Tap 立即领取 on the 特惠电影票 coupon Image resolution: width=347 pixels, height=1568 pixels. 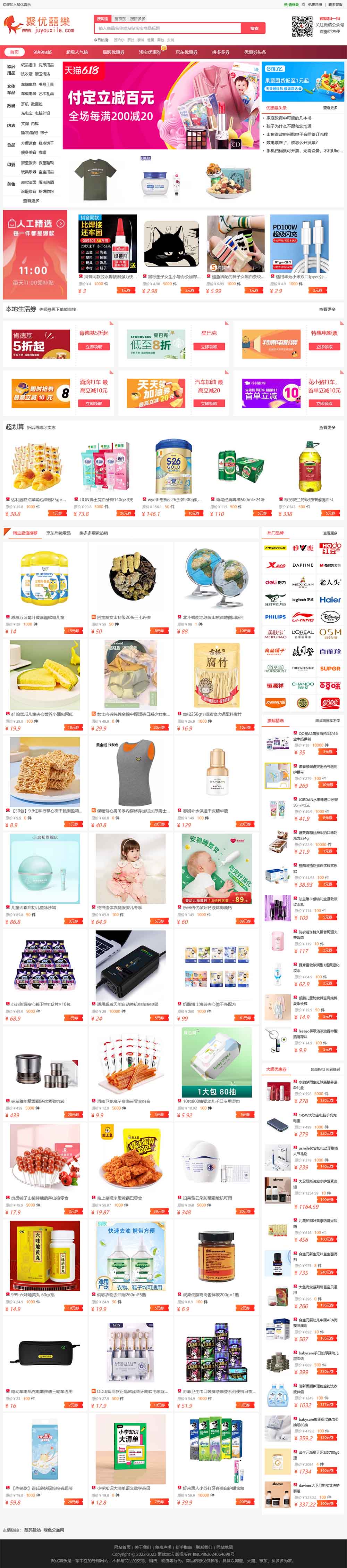click(x=324, y=346)
